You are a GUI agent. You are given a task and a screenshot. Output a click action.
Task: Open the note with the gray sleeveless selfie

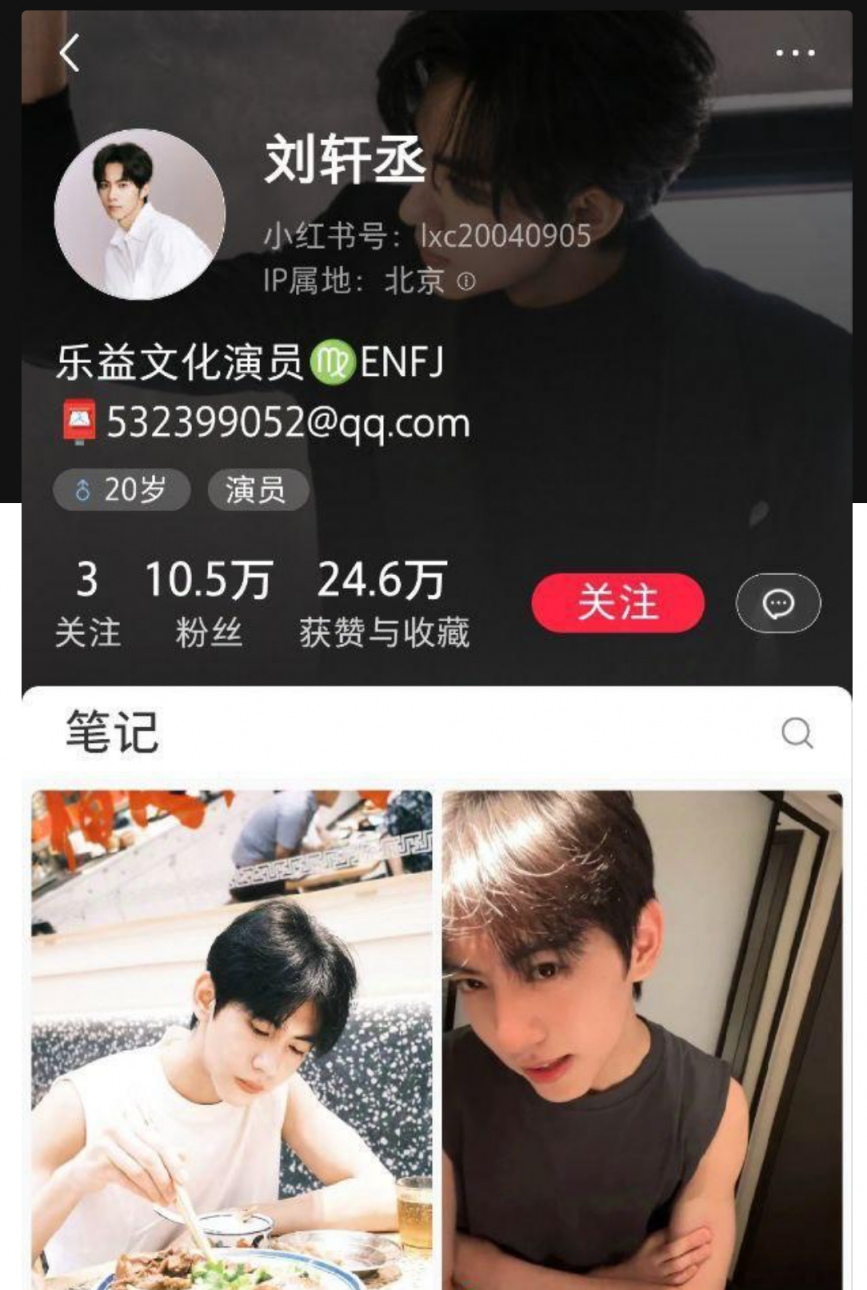pyautogui.click(x=642, y=1040)
